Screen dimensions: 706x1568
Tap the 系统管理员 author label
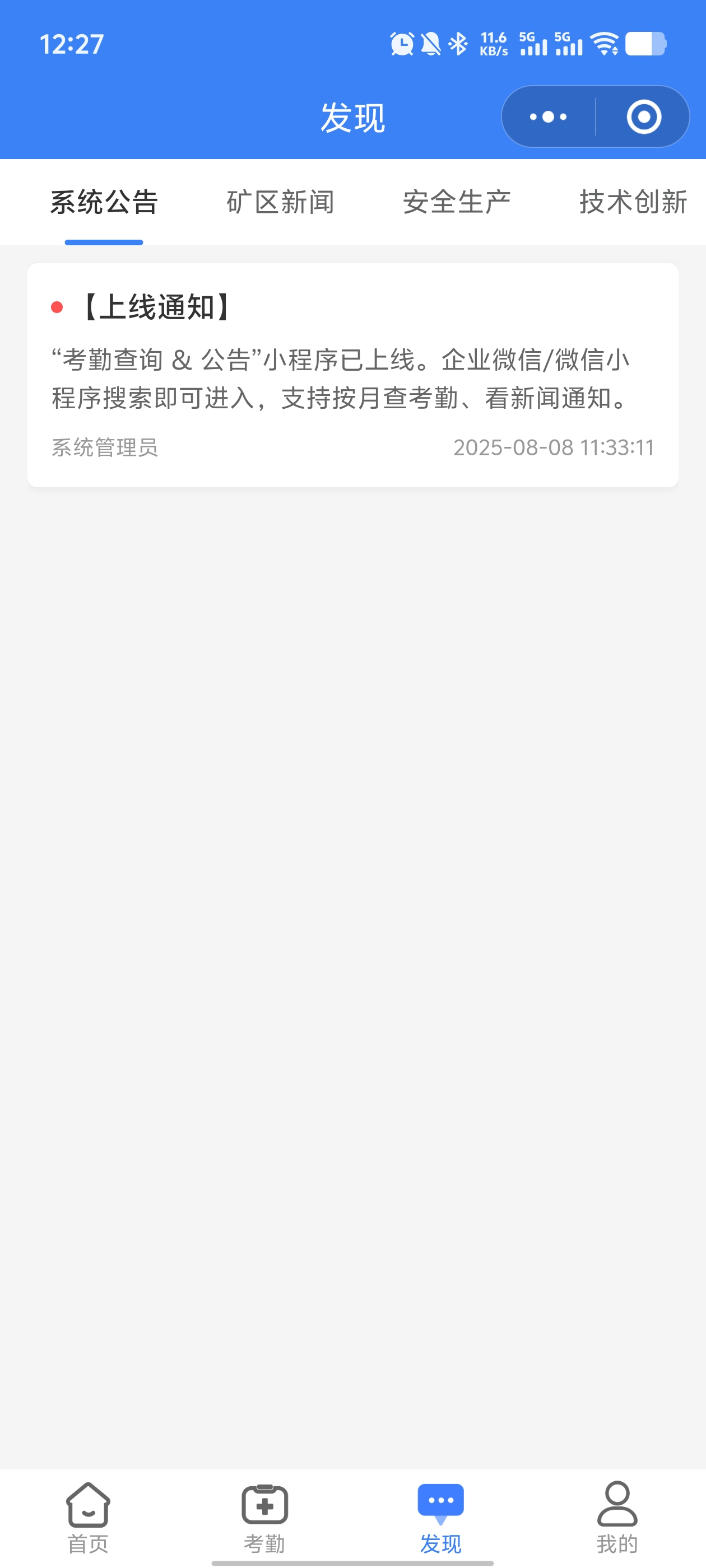pyautogui.click(x=105, y=447)
